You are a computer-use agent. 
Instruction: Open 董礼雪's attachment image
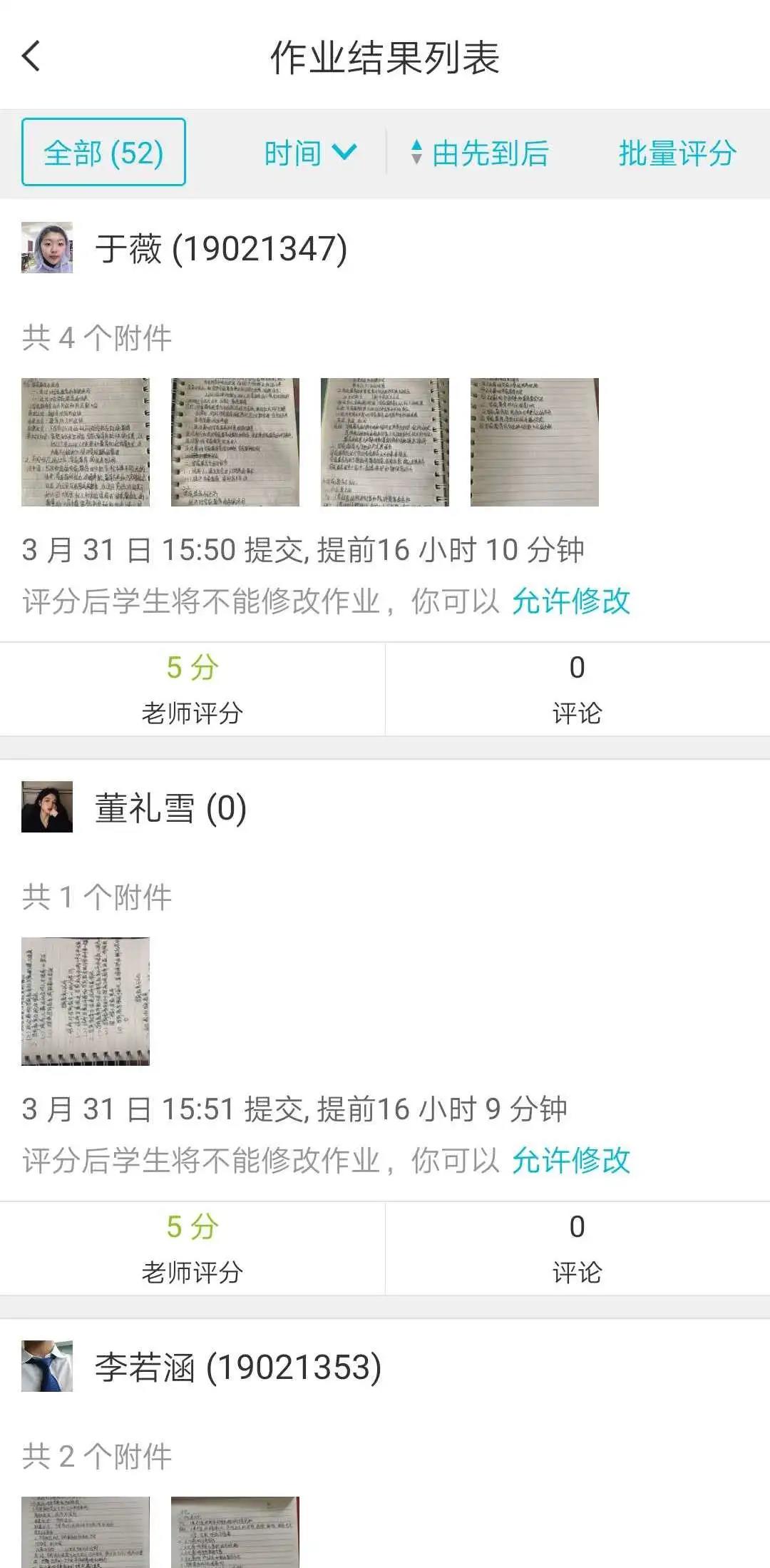coord(86,1001)
